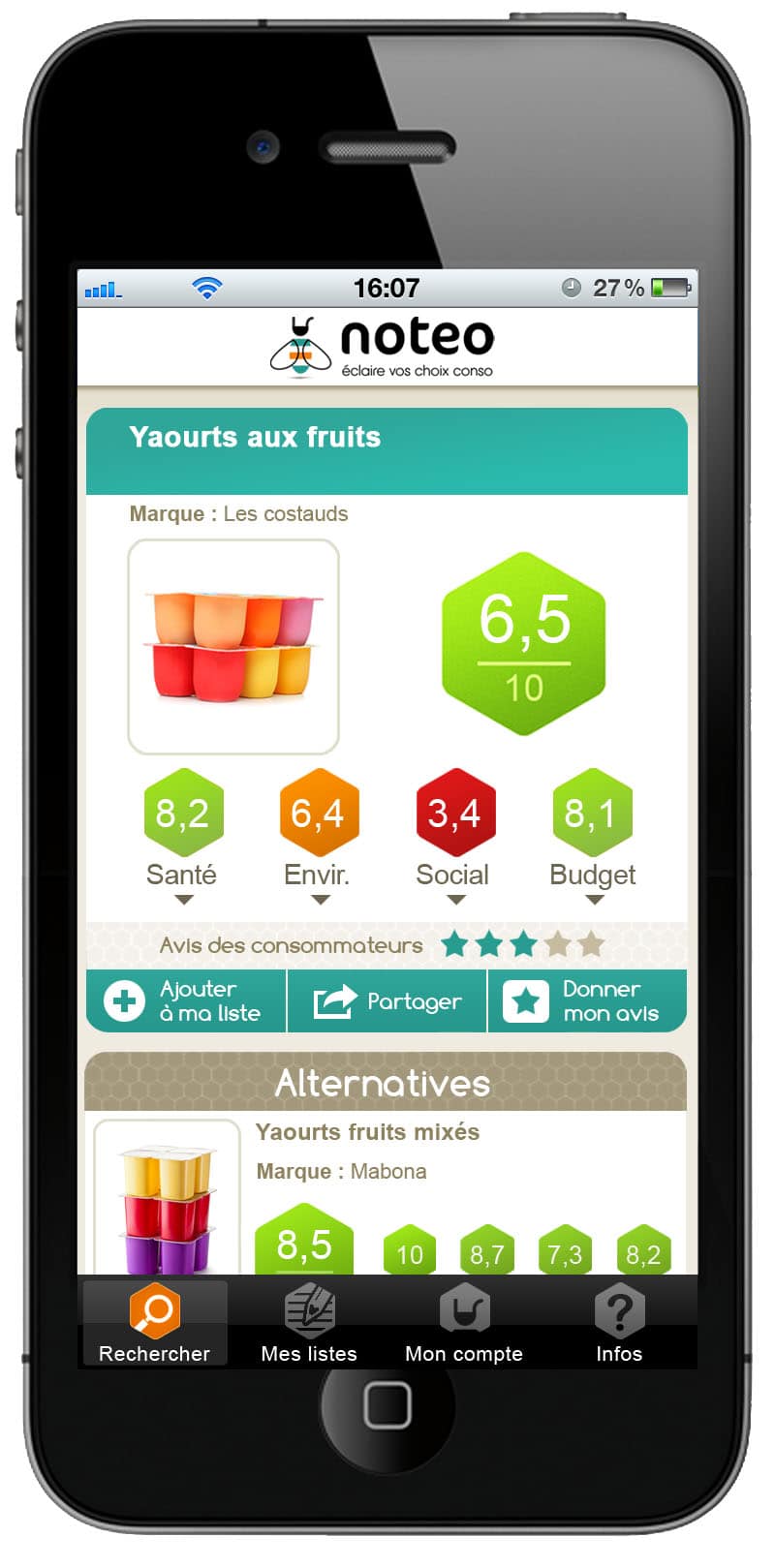This screenshot has height=1568, width=775.
Task: Tap Donner mon avis to rate
Action: tap(588, 1000)
